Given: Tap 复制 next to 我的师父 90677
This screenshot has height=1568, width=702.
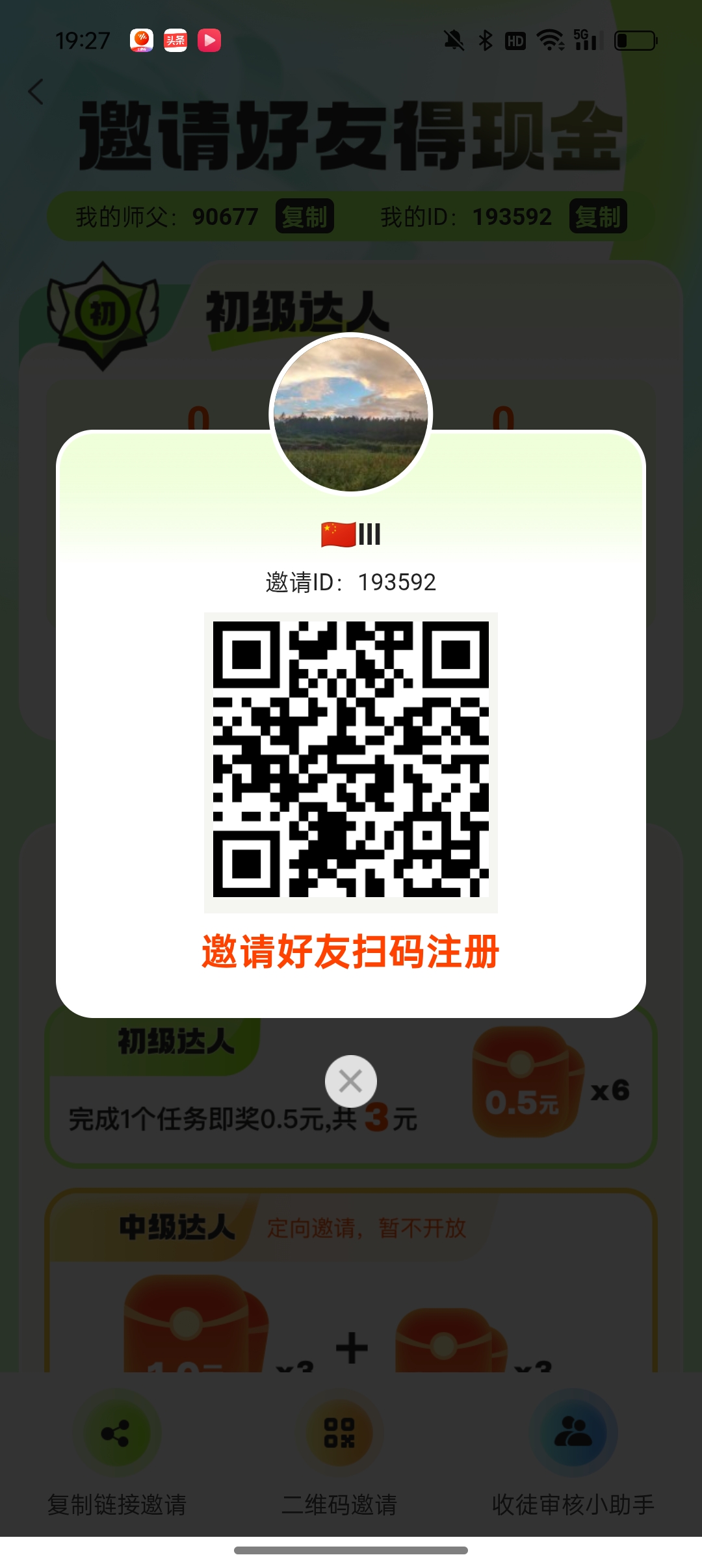Looking at the screenshot, I should point(304,216).
